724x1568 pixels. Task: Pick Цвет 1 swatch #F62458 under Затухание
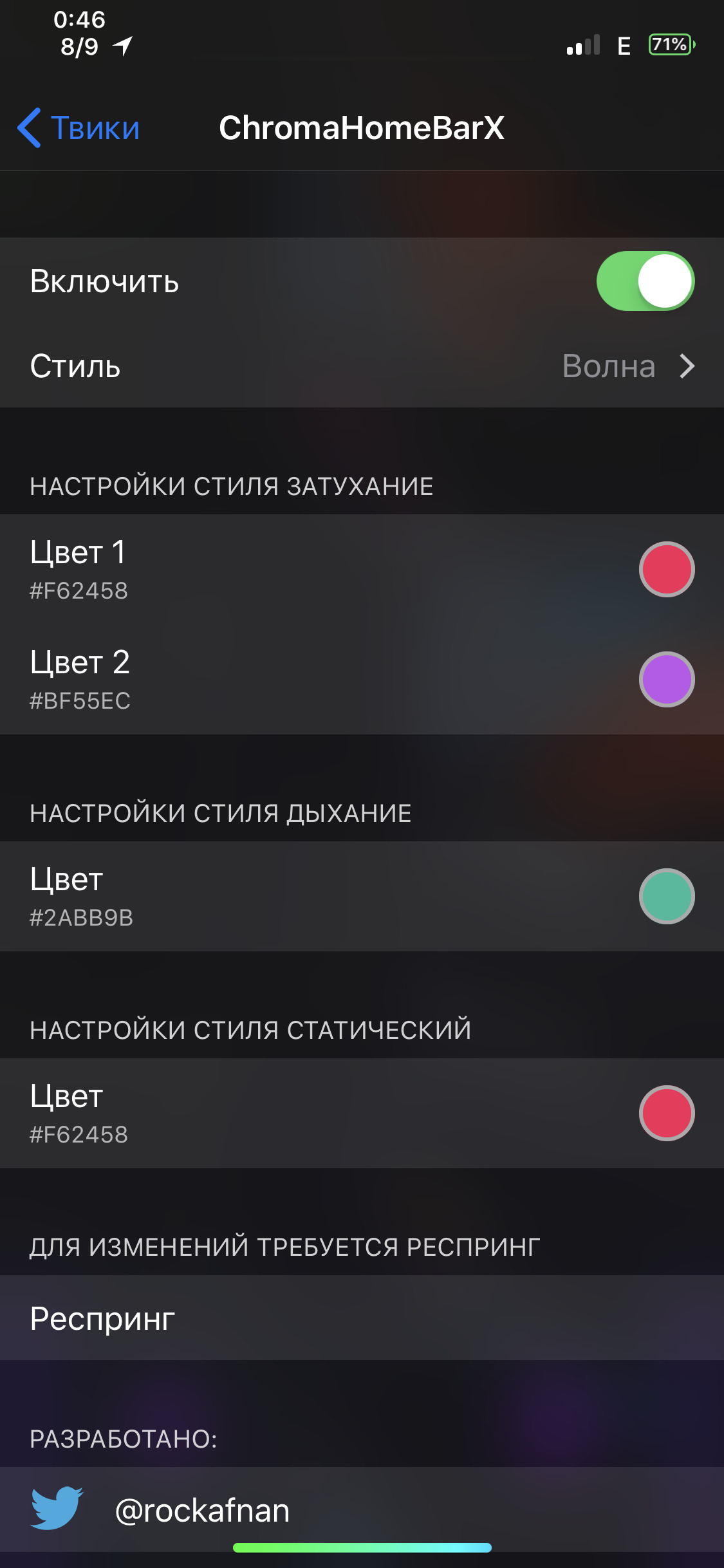[667, 569]
